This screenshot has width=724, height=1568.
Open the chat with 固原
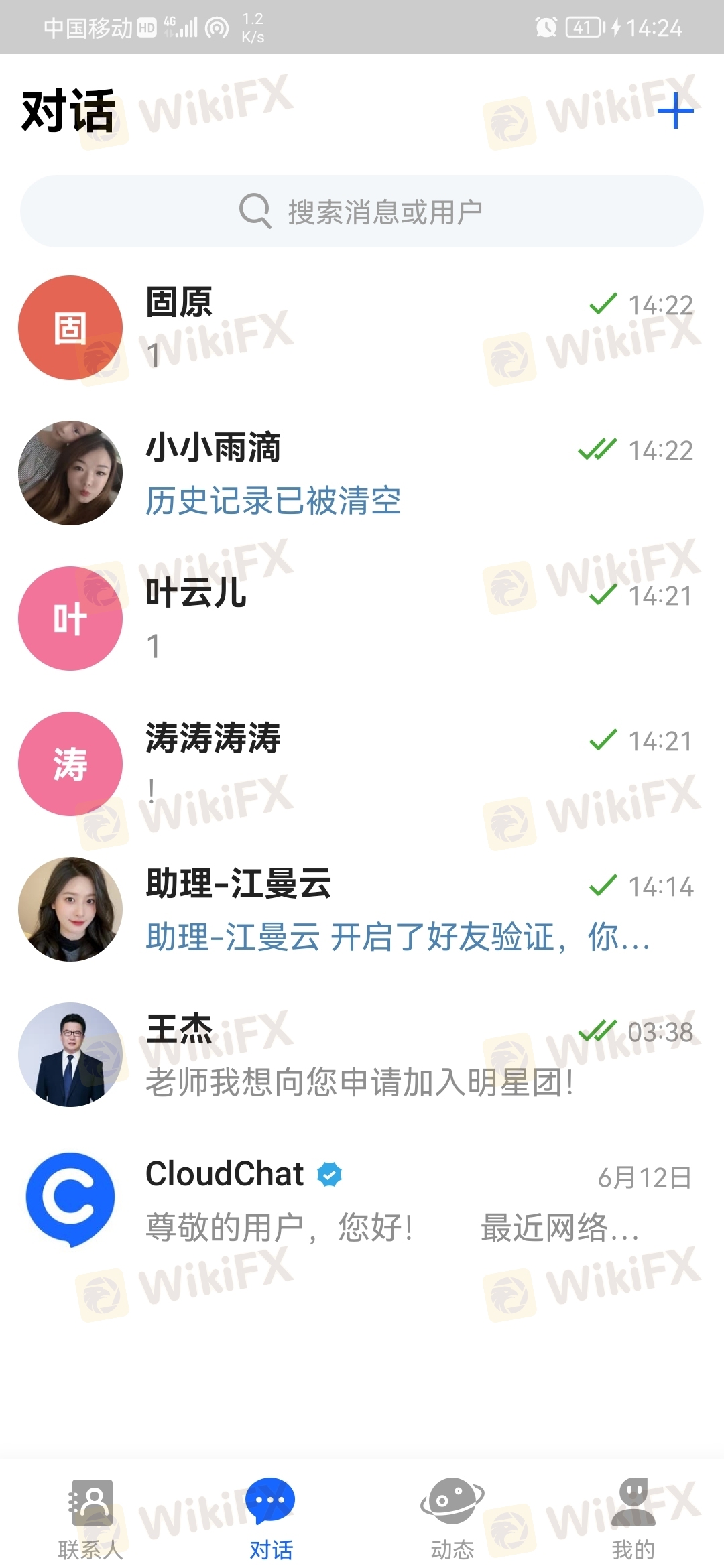pyautogui.click(x=362, y=328)
